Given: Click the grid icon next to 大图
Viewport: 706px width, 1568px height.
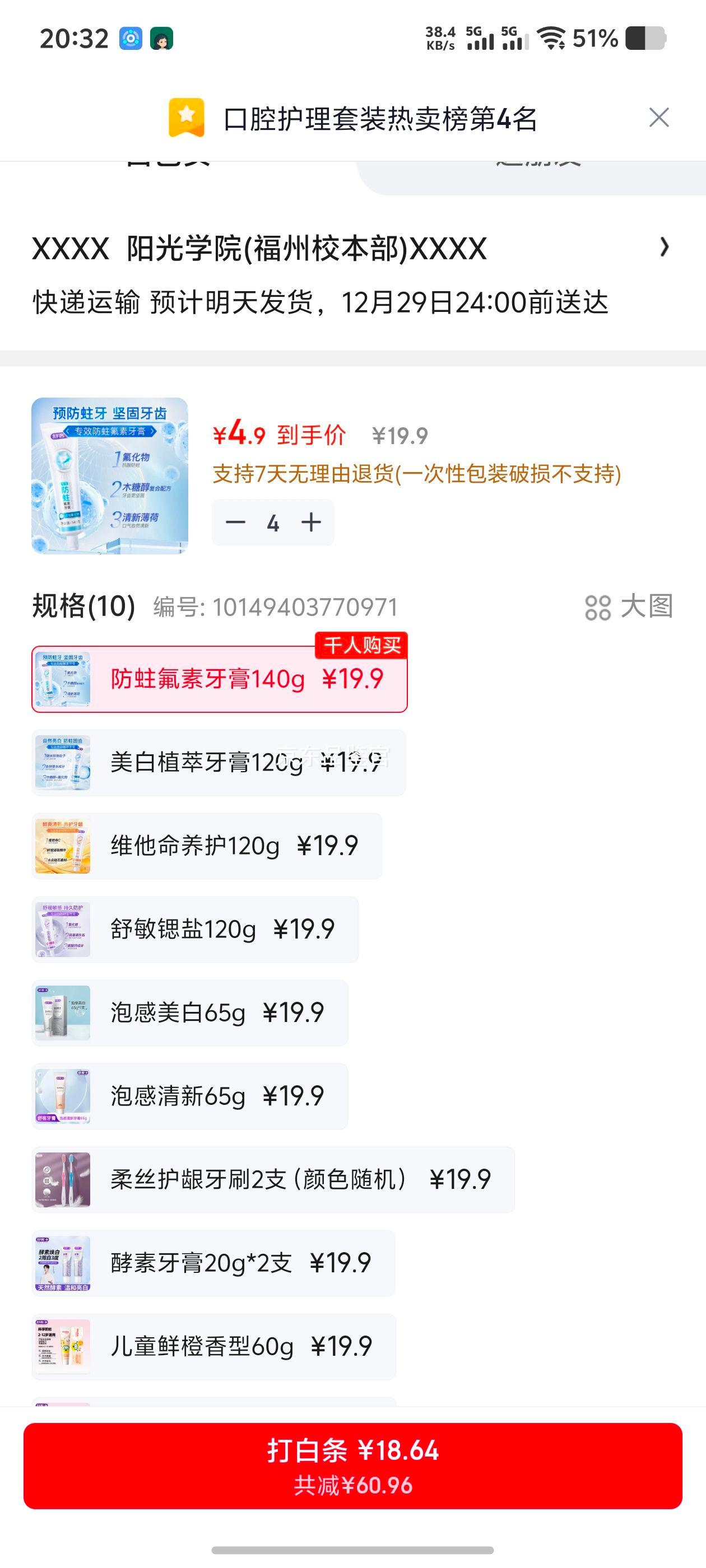Looking at the screenshot, I should (600, 607).
